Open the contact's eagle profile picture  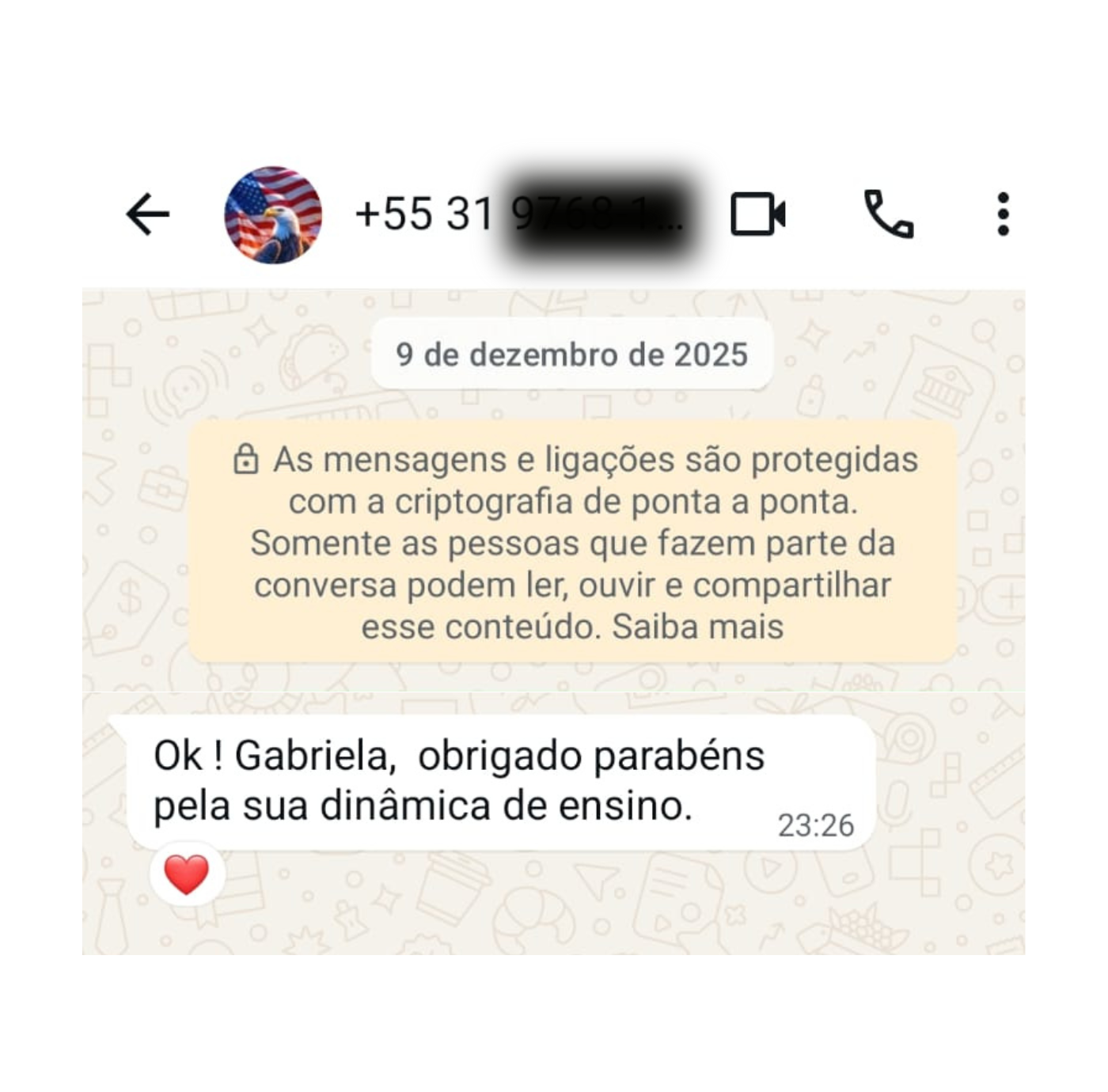[x=273, y=214]
